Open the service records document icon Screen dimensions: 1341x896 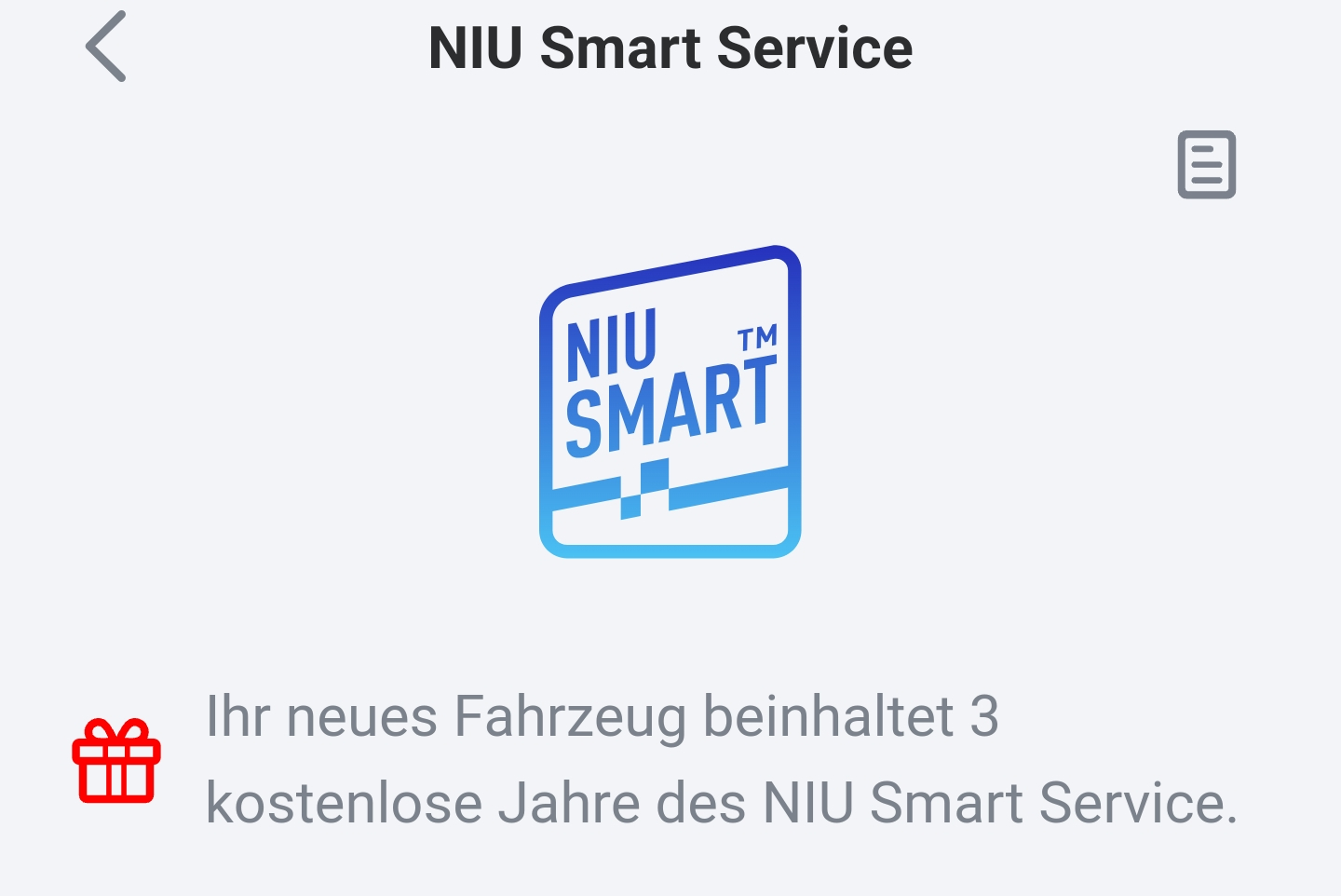(1206, 165)
